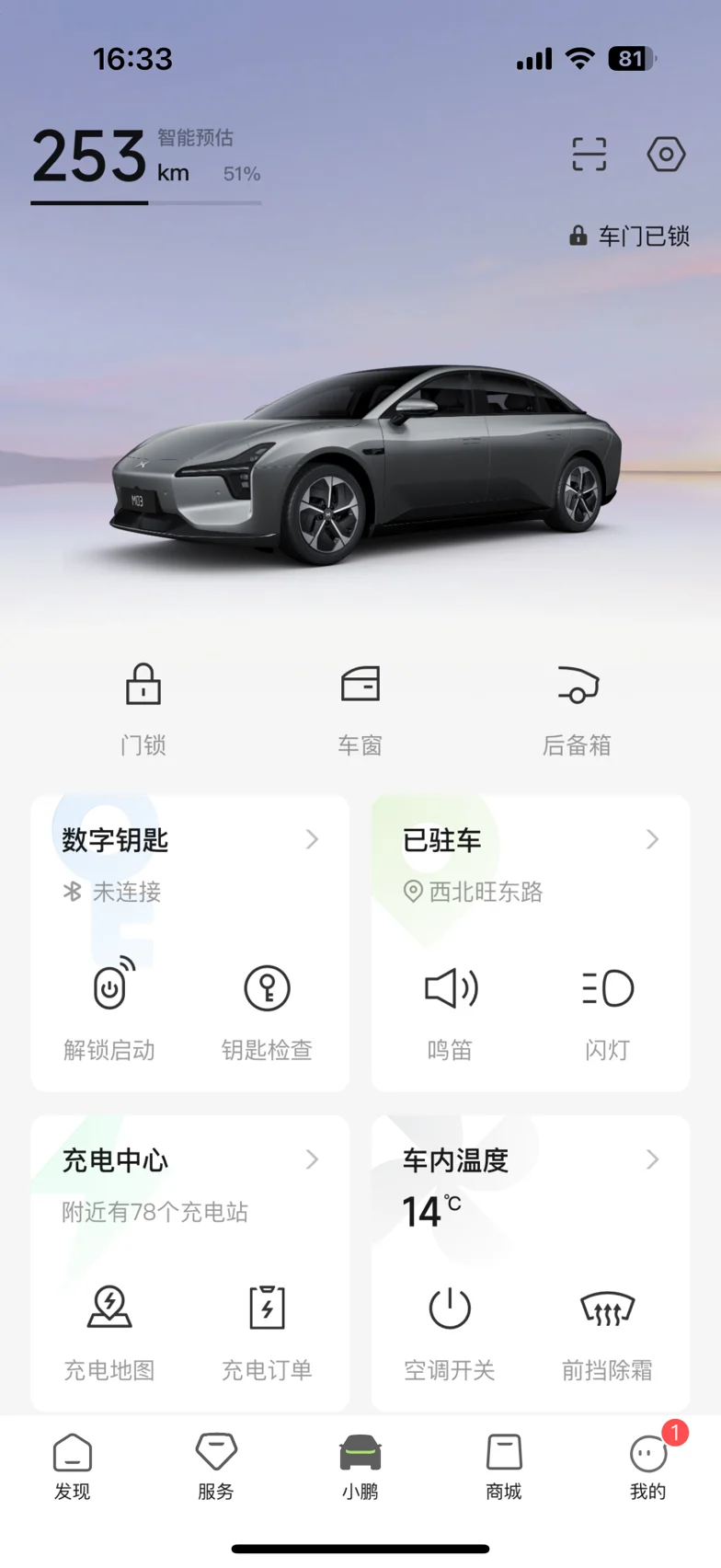Image resolution: width=721 pixels, height=1568 pixels.
Task: Open the 车内温度 cabin temperature card
Action: coord(530,1160)
